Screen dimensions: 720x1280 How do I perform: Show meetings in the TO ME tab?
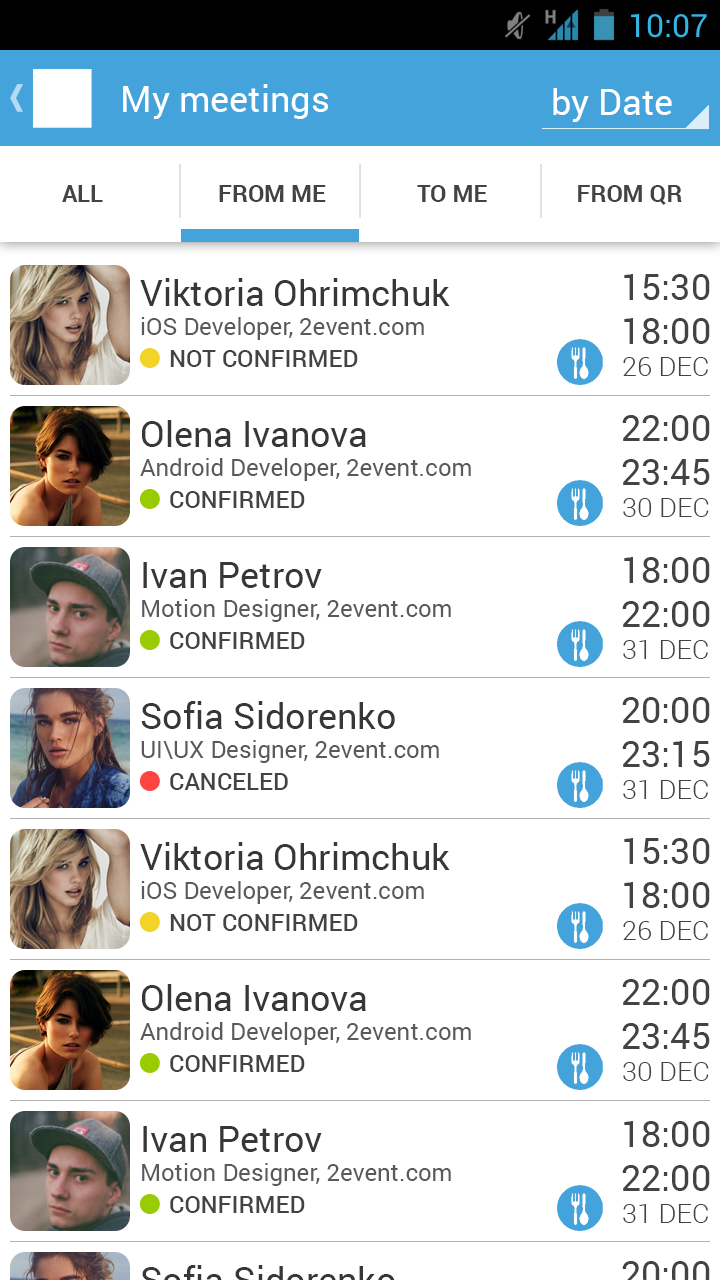[452, 194]
